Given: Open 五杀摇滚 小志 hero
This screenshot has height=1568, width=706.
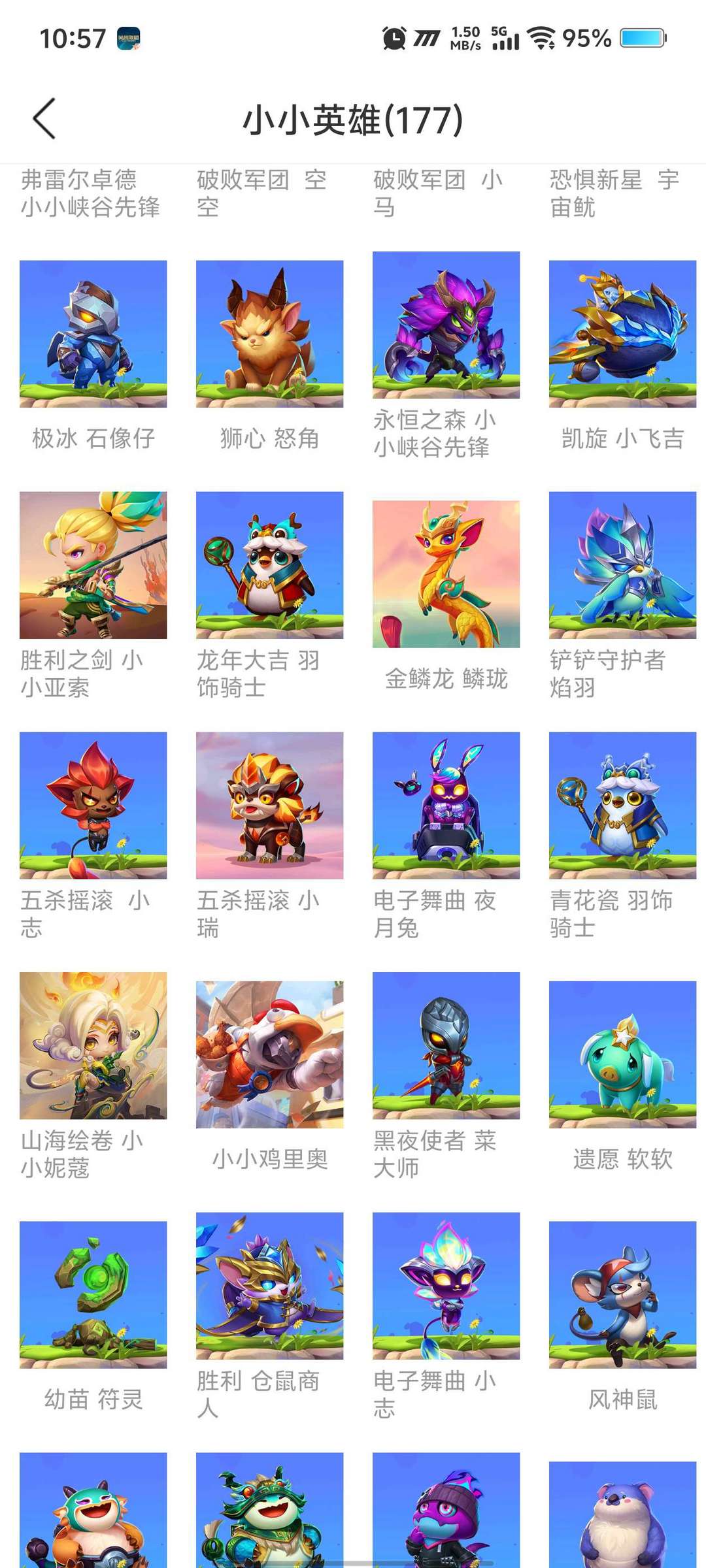Looking at the screenshot, I should pos(93,806).
